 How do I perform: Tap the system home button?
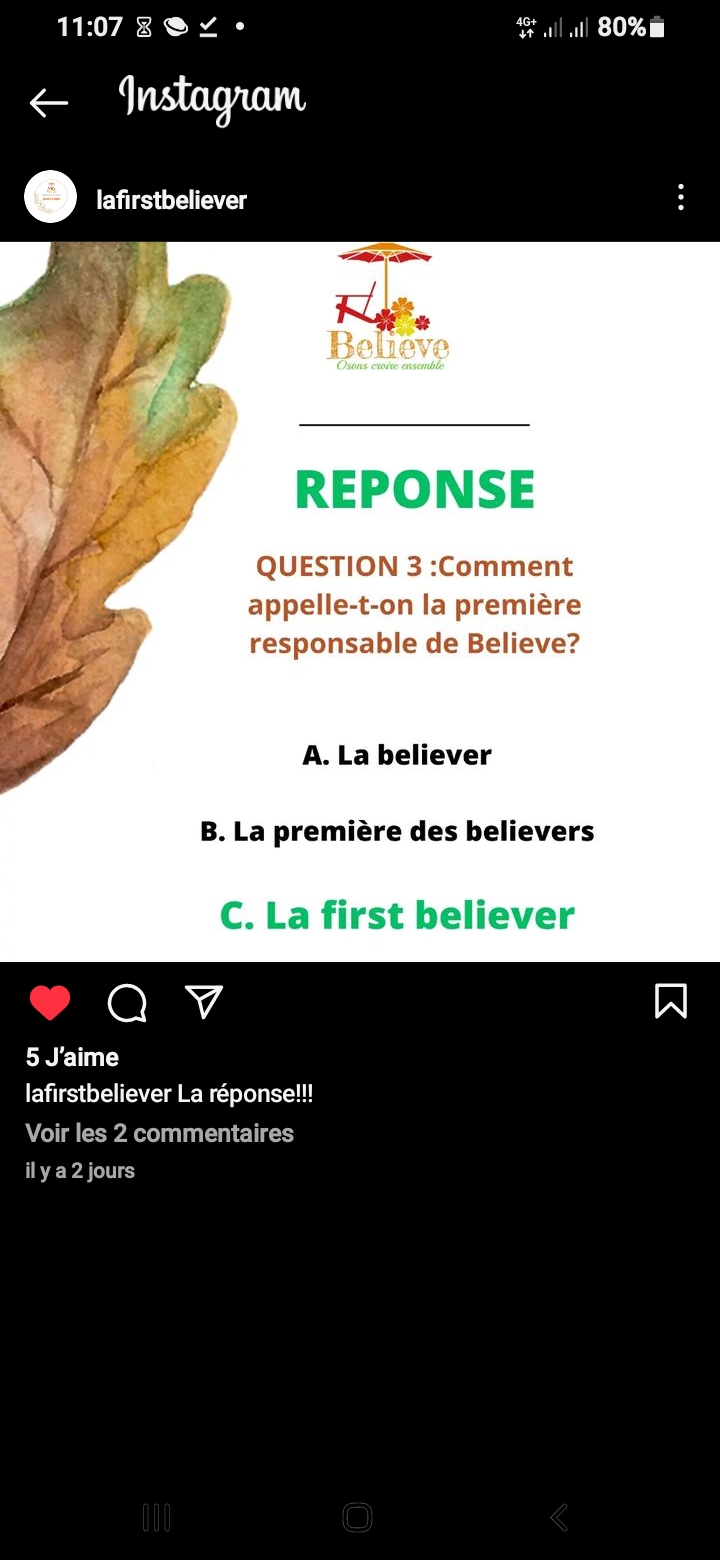coord(357,1517)
